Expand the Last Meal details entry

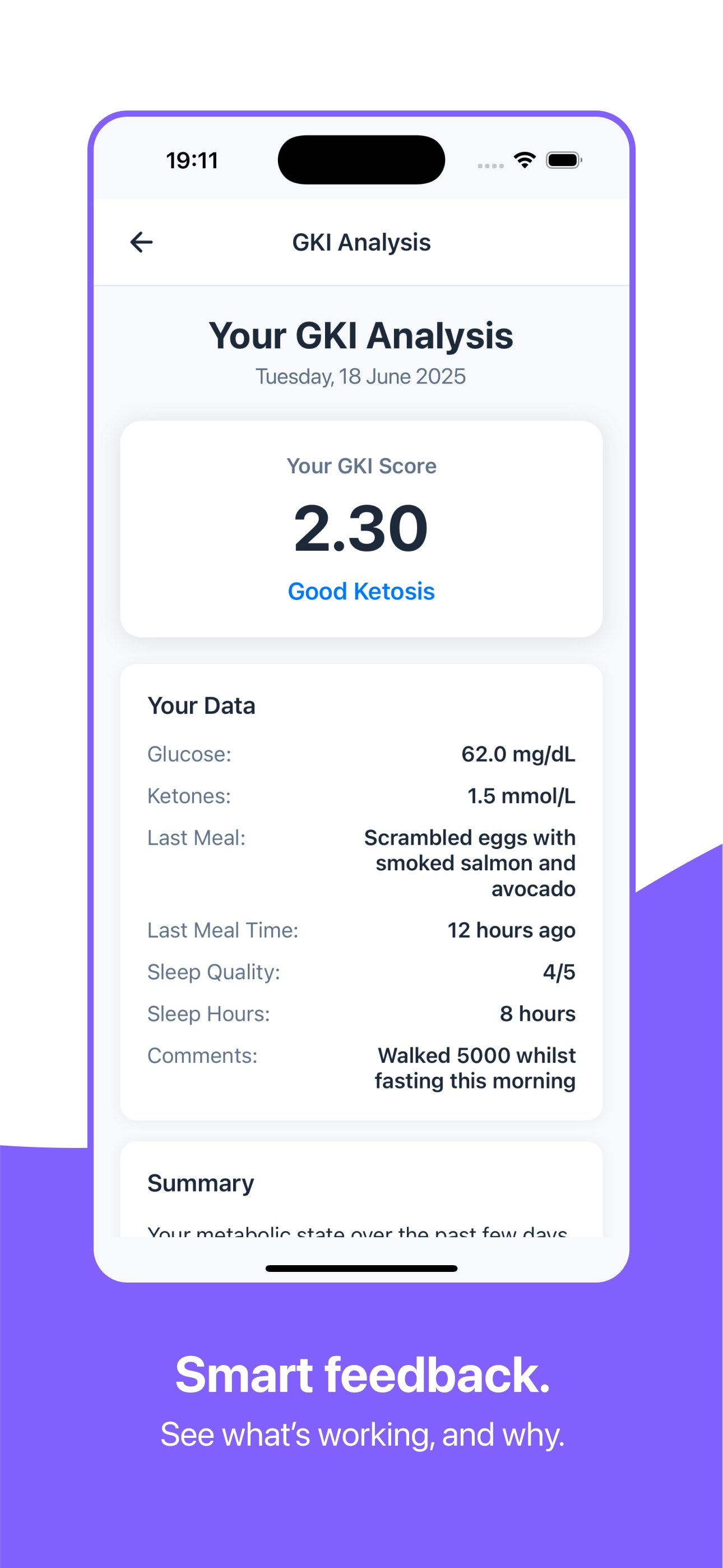361,863
